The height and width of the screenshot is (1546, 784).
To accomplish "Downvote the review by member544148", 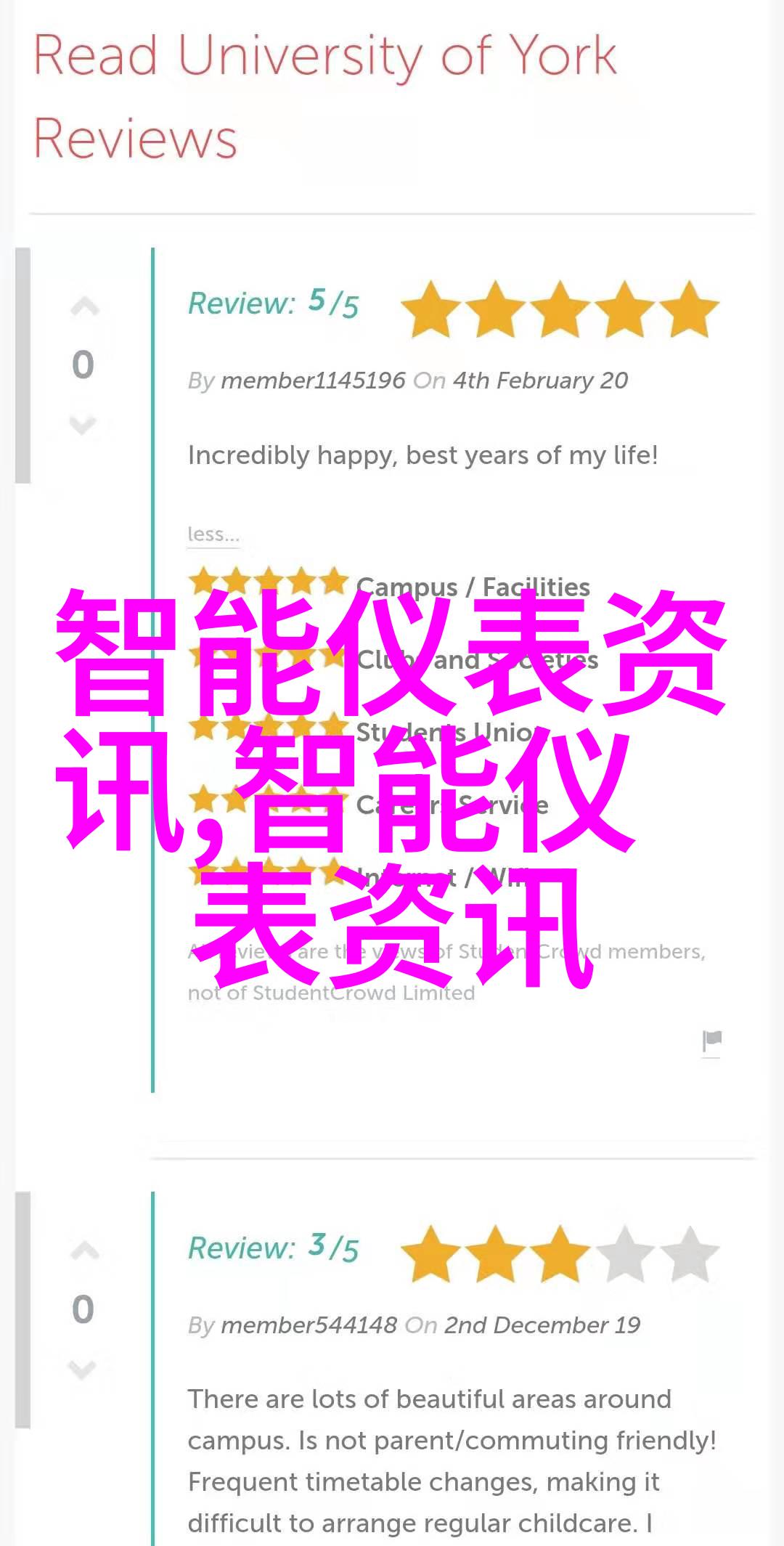I will pyautogui.click(x=83, y=1369).
